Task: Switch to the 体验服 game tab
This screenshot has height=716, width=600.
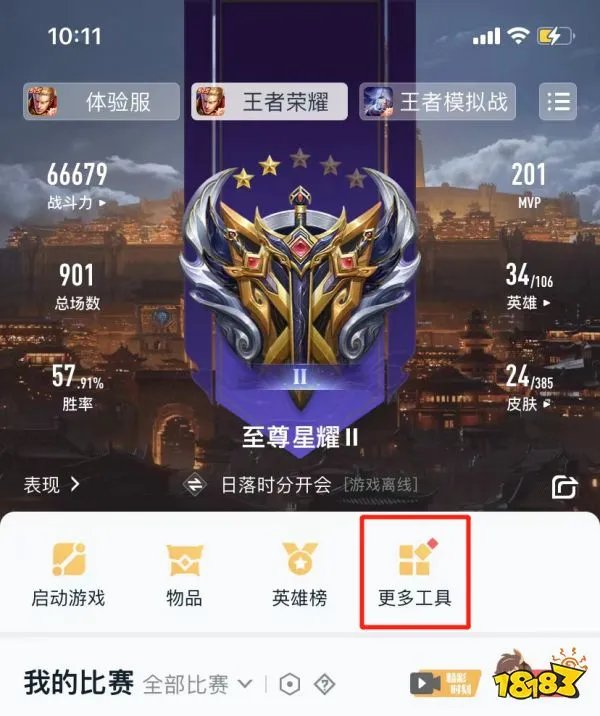Action: [x=102, y=101]
